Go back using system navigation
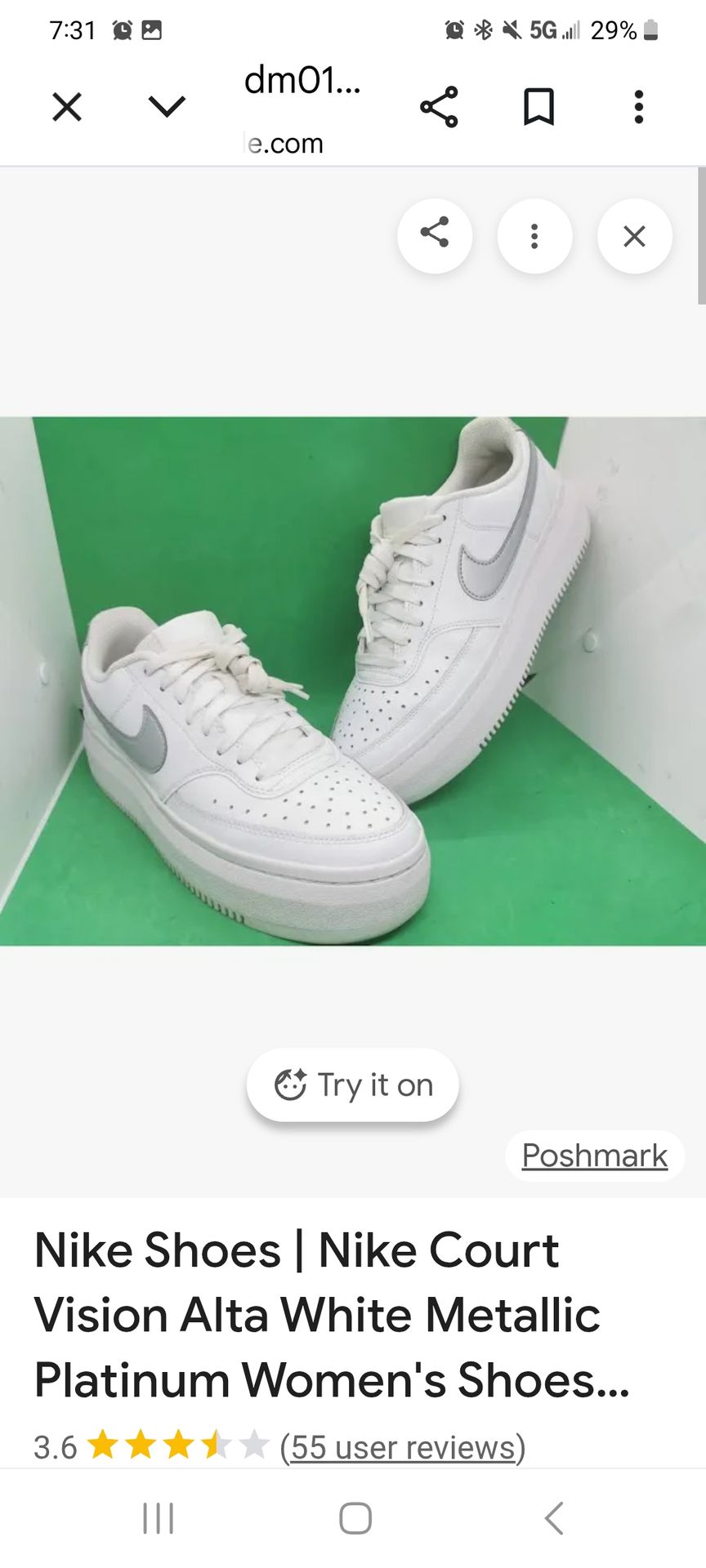The height and width of the screenshot is (1568, 706). pos(554,1518)
